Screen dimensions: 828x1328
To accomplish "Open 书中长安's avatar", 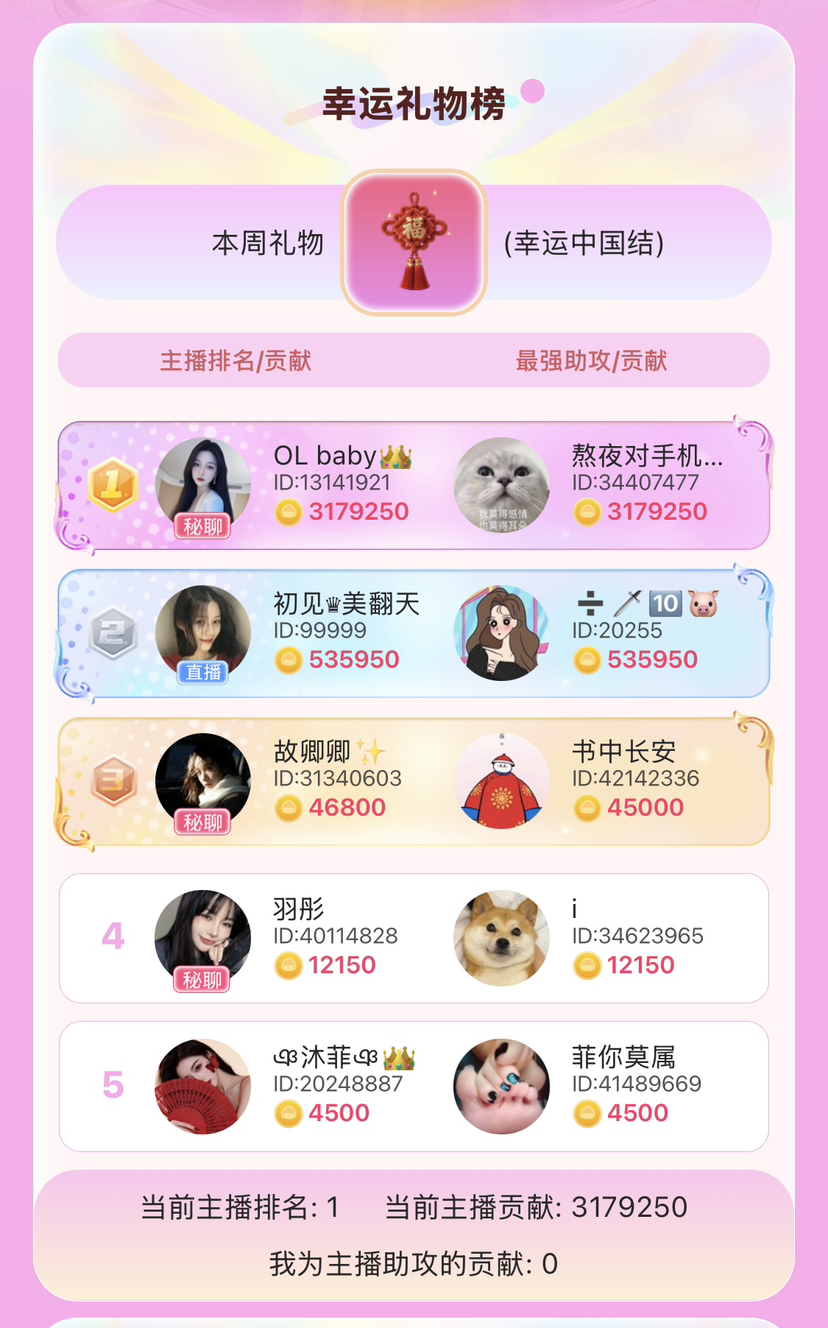I will (x=501, y=781).
